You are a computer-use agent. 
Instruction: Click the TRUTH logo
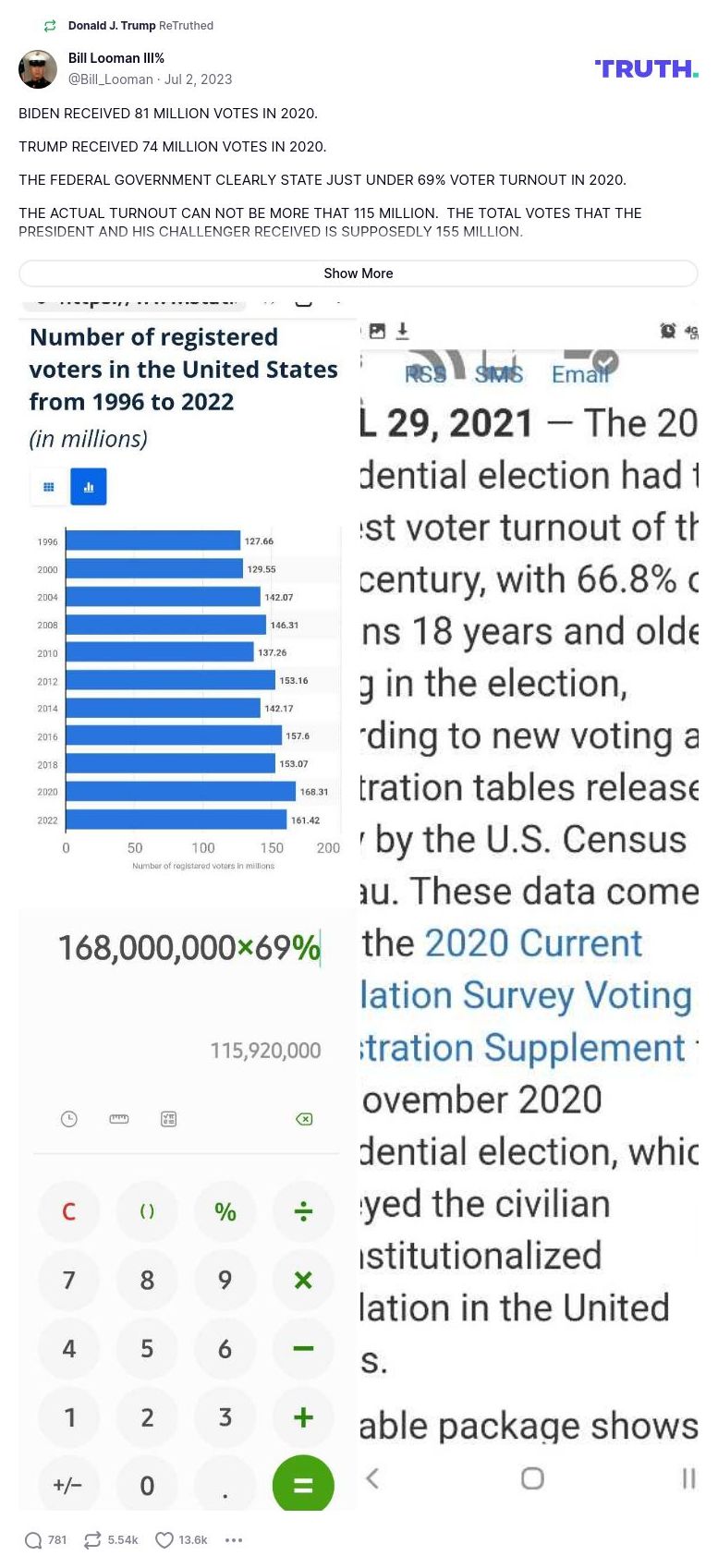pos(646,68)
